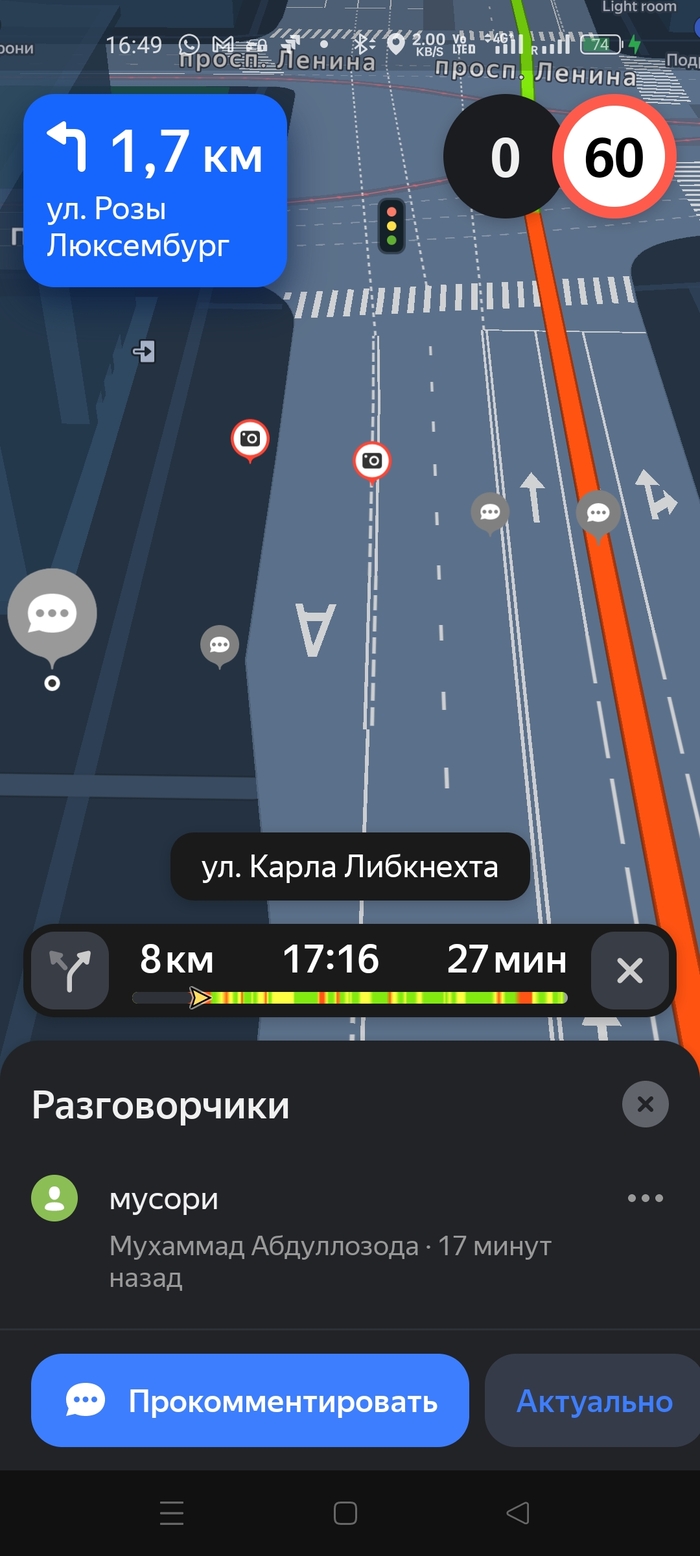
Task: Cancel the current route
Action: click(x=629, y=970)
